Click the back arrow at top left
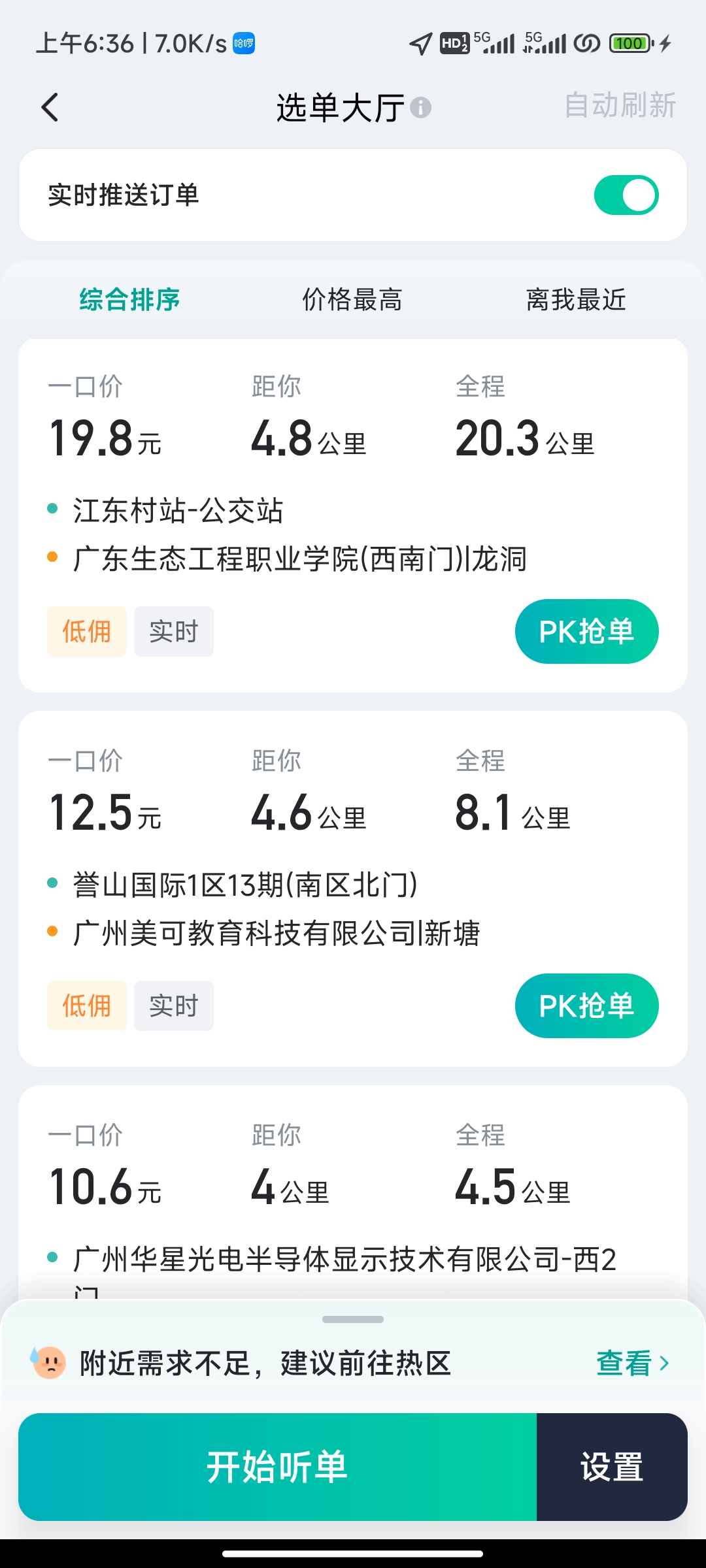 point(50,106)
